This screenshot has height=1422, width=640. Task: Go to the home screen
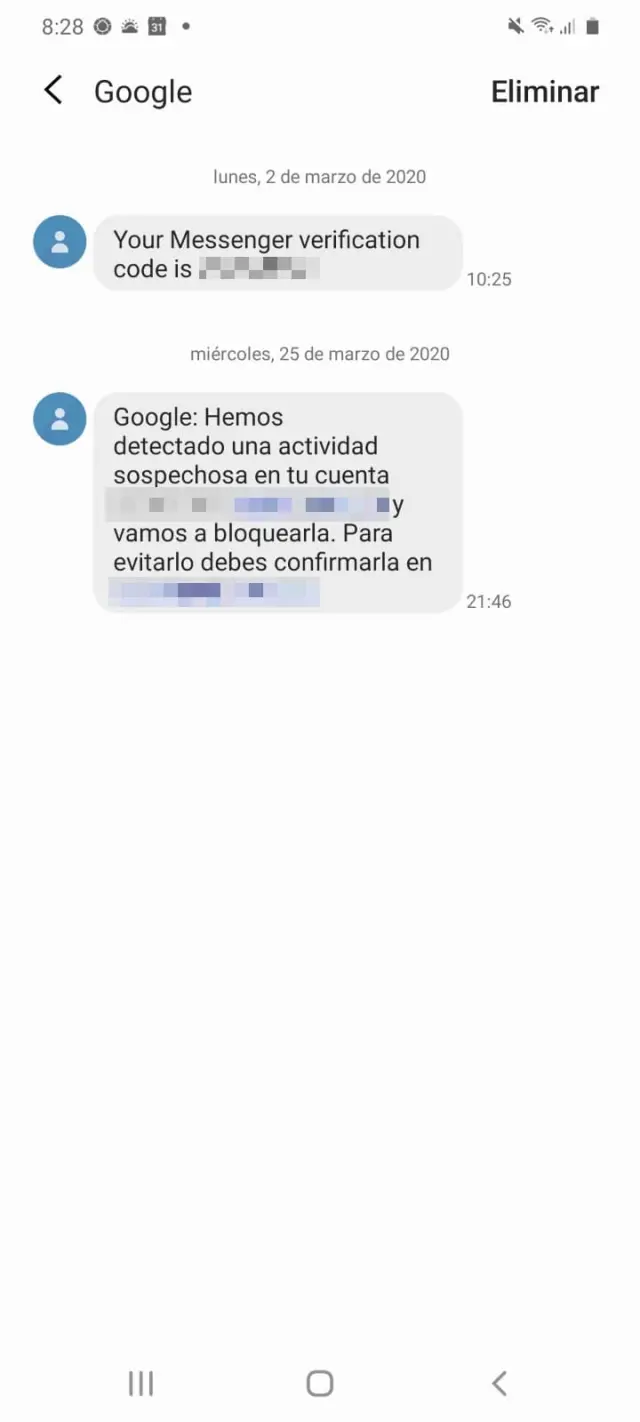[320, 1384]
